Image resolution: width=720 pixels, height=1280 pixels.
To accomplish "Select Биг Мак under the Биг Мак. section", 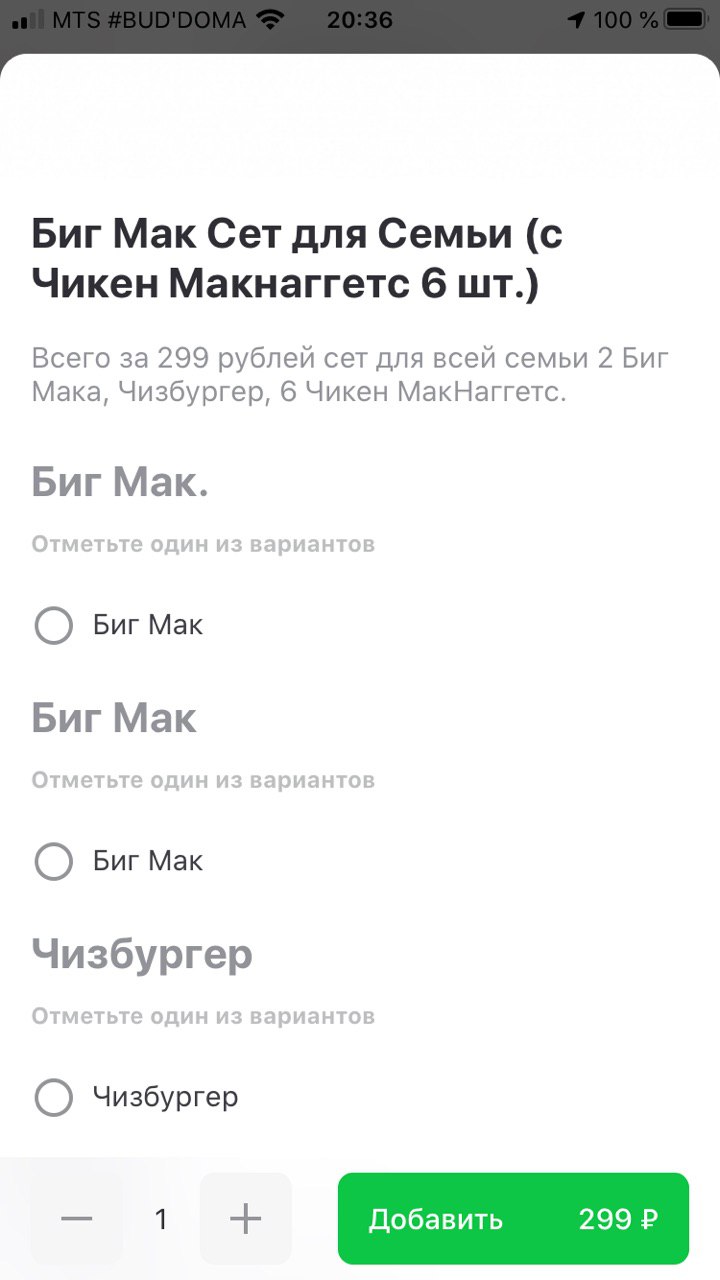I will pos(54,626).
